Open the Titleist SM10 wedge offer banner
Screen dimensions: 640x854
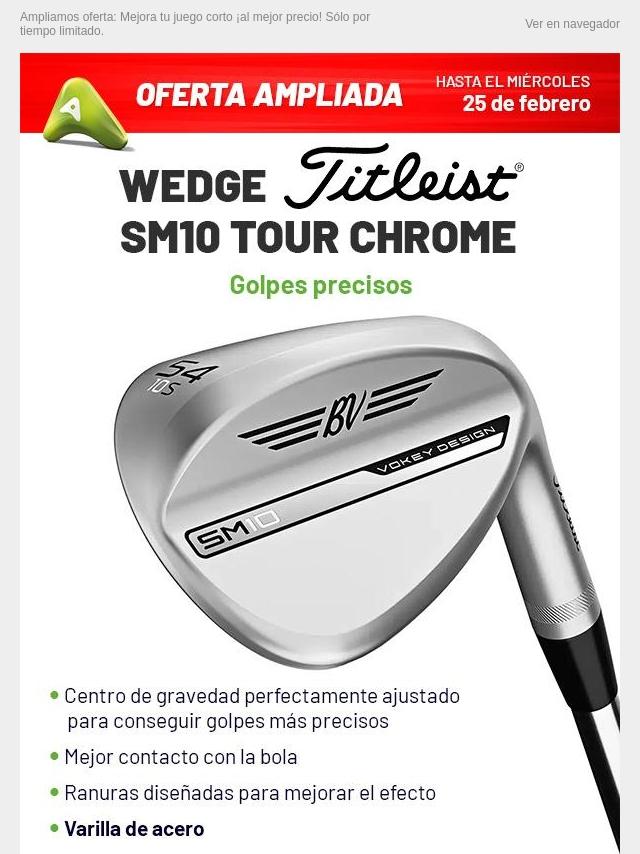click(x=320, y=450)
